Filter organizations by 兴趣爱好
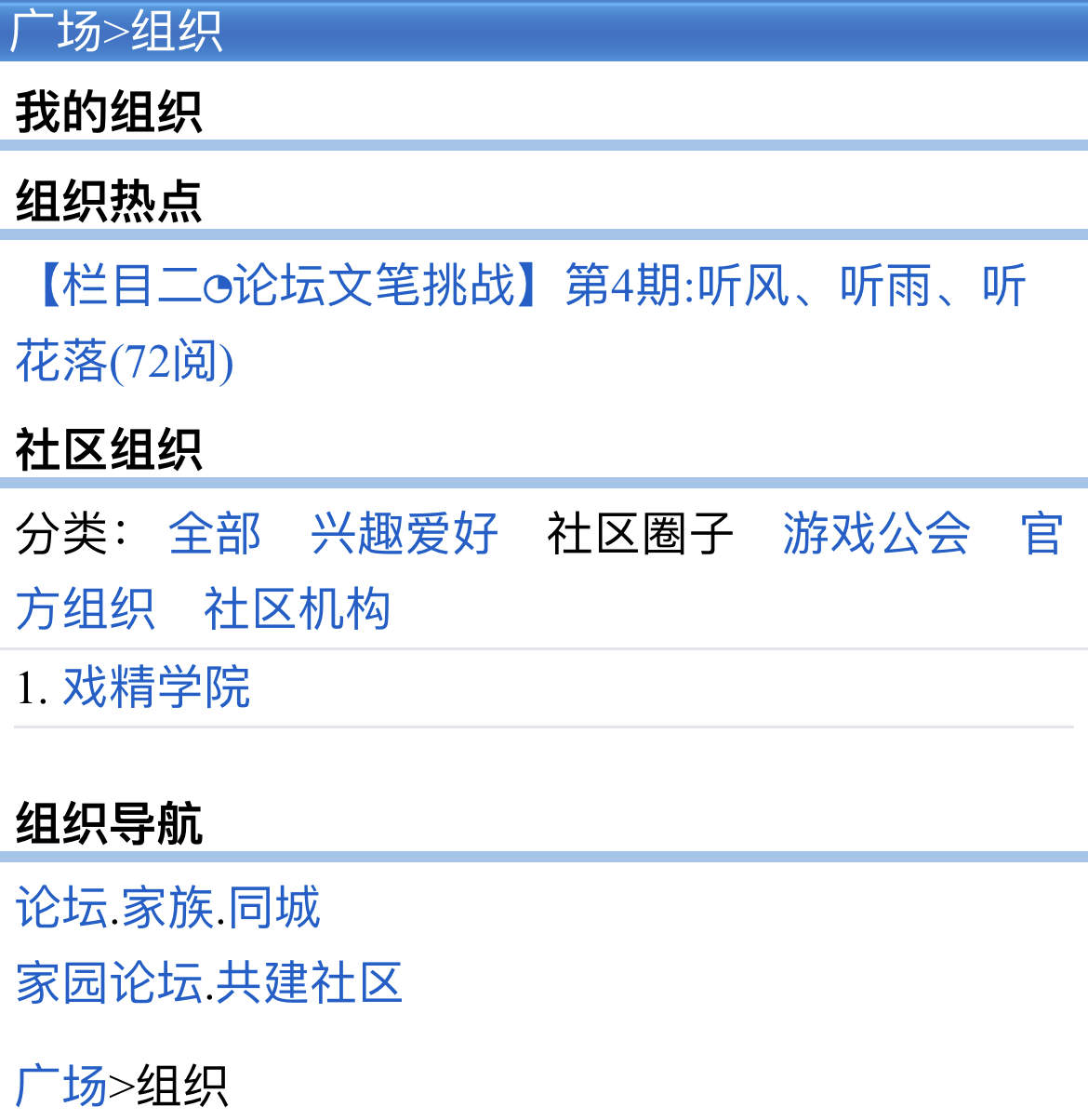This screenshot has width=1088, height=1120. [405, 534]
